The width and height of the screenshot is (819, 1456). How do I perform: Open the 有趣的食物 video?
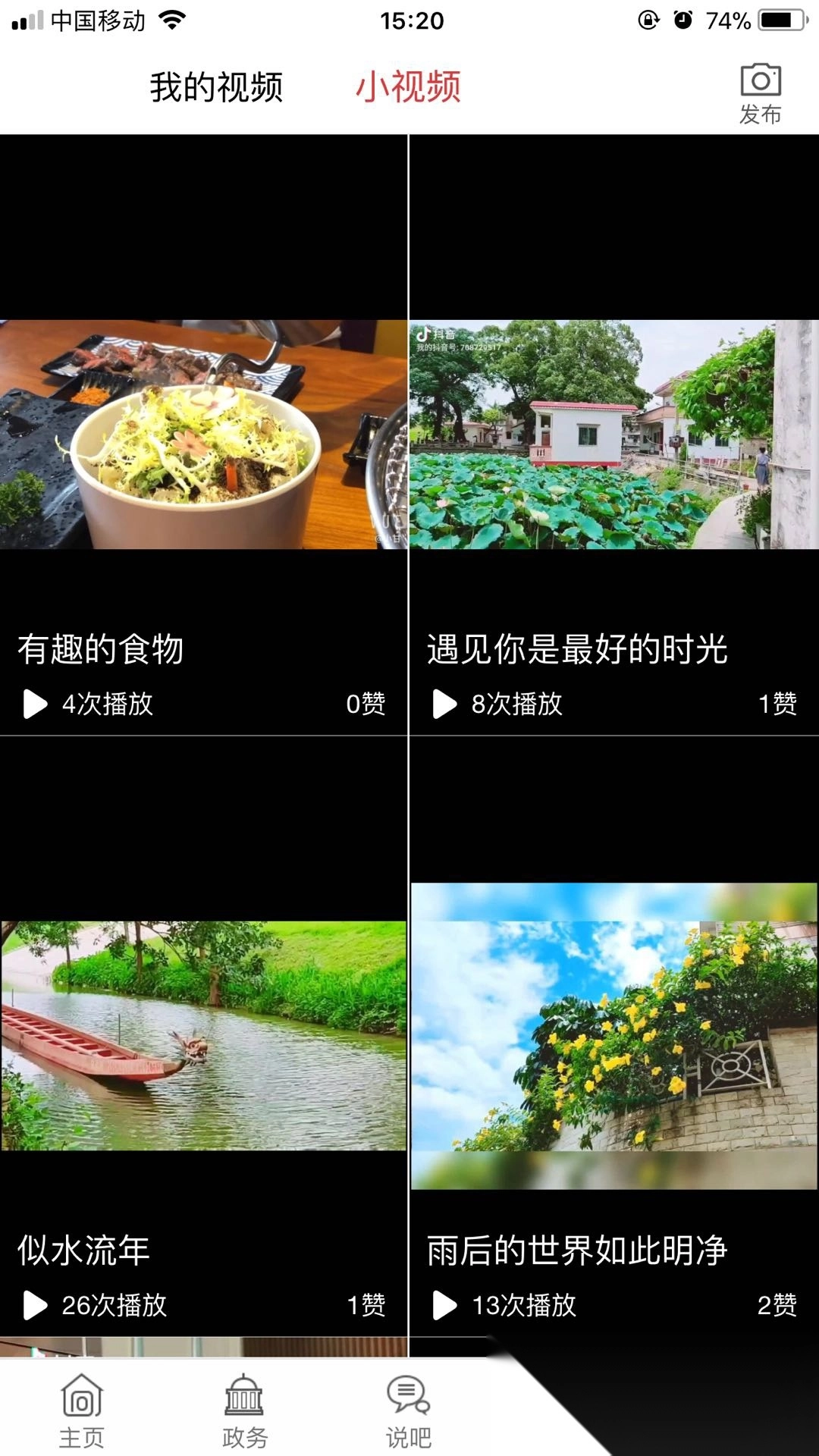point(203,435)
